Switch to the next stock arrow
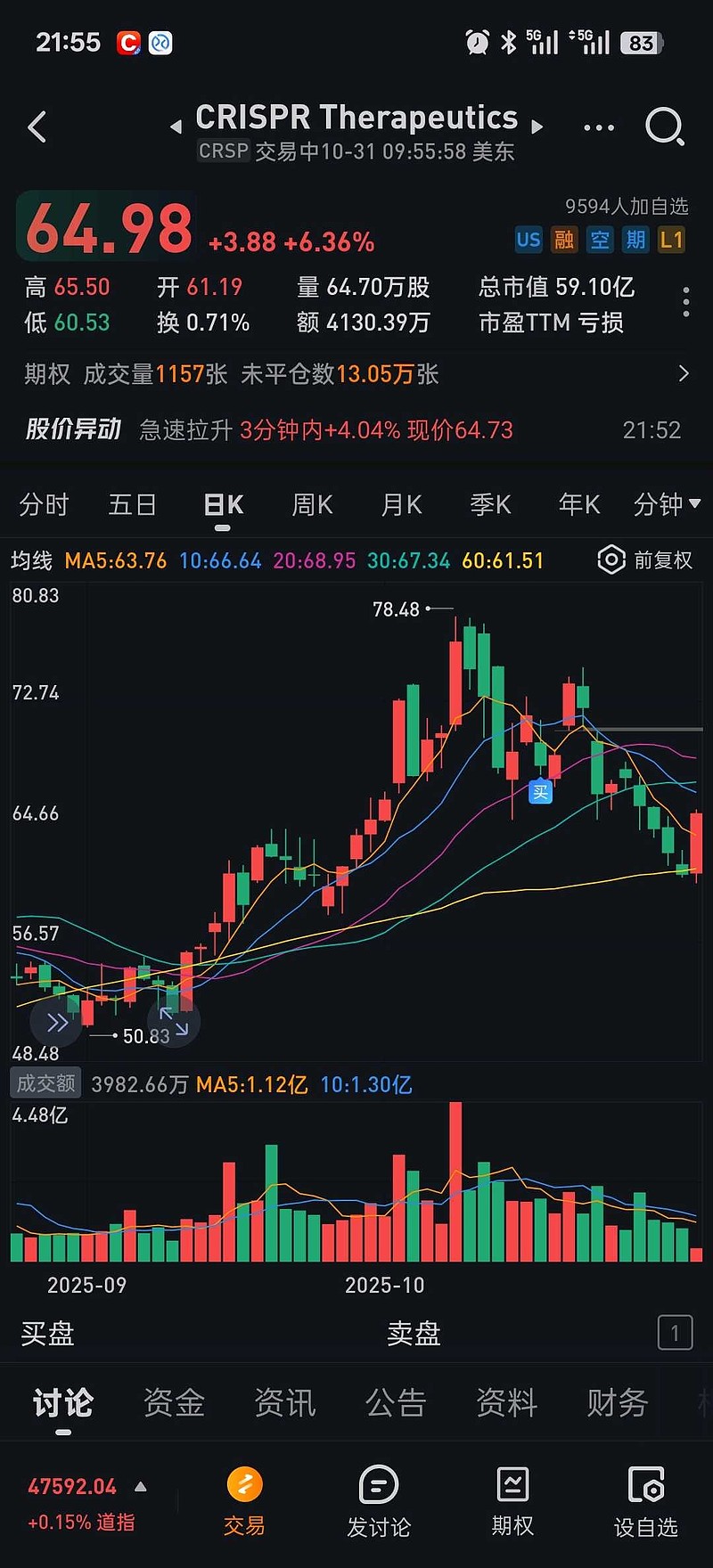The height and width of the screenshot is (1568, 713). click(x=537, y=127)
